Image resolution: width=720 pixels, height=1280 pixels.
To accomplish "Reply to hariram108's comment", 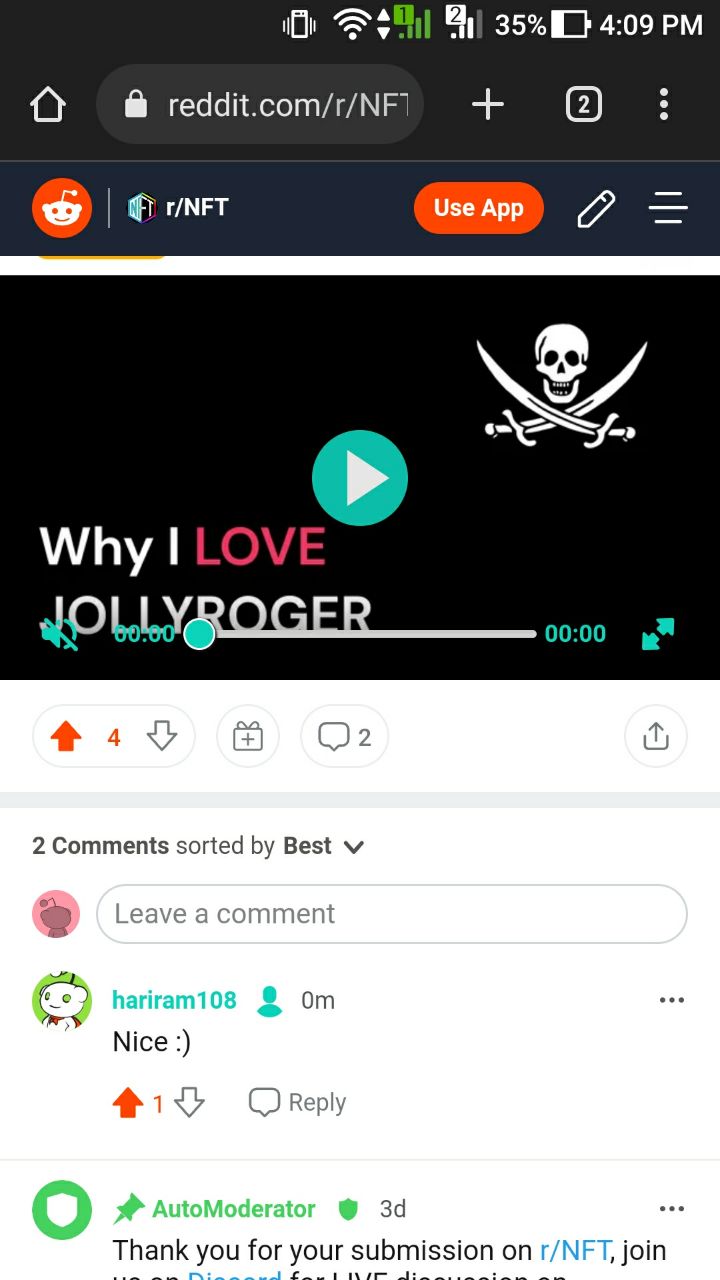I will pos(297,1102).
